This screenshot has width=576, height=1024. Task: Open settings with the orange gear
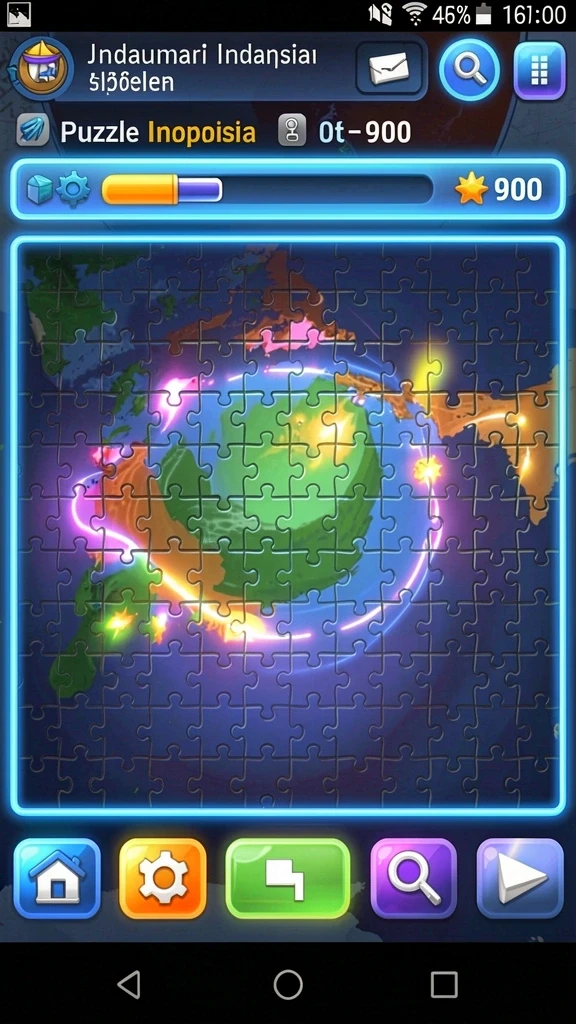point(163,878)
